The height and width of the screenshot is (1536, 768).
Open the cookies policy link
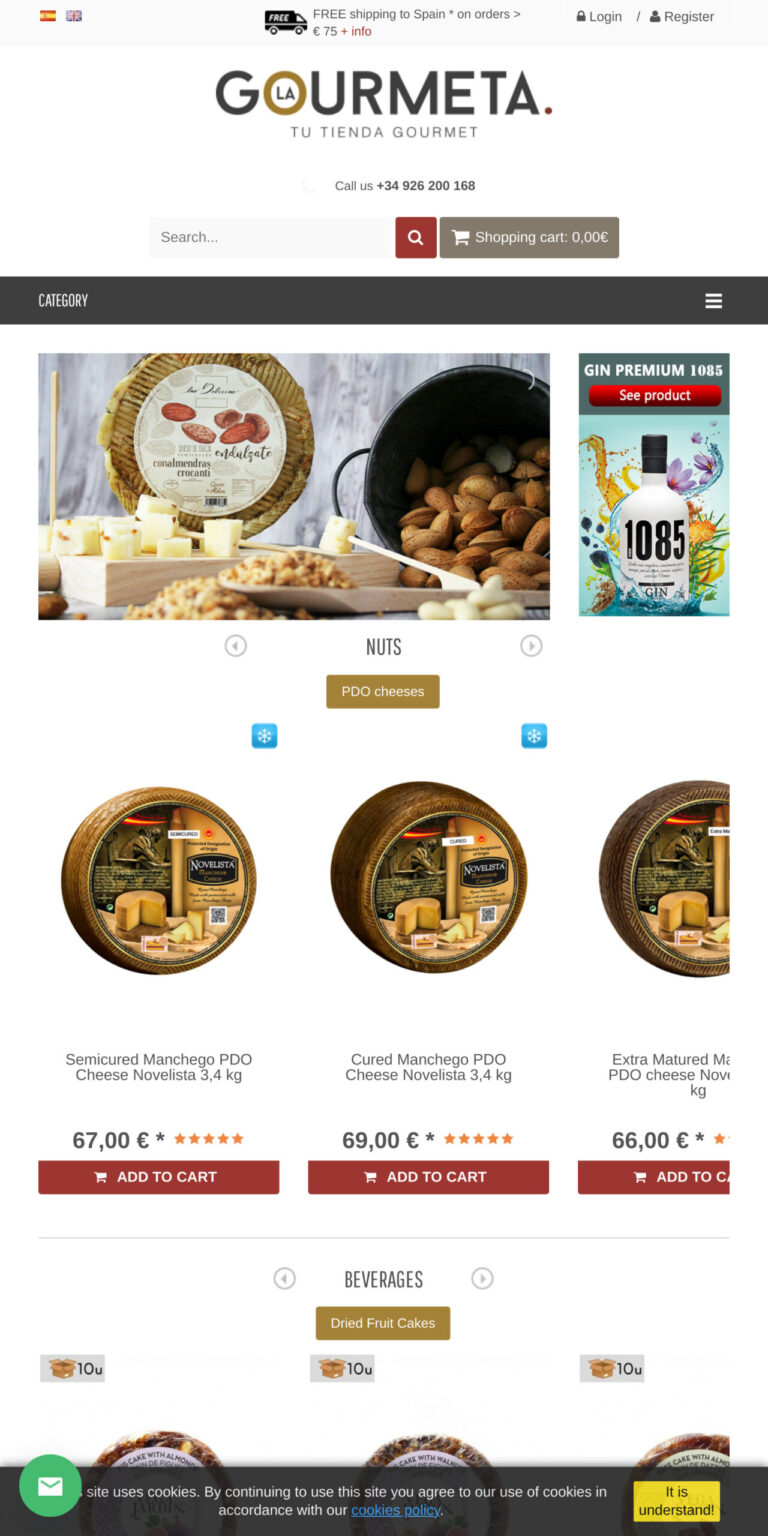(395, 1510)
